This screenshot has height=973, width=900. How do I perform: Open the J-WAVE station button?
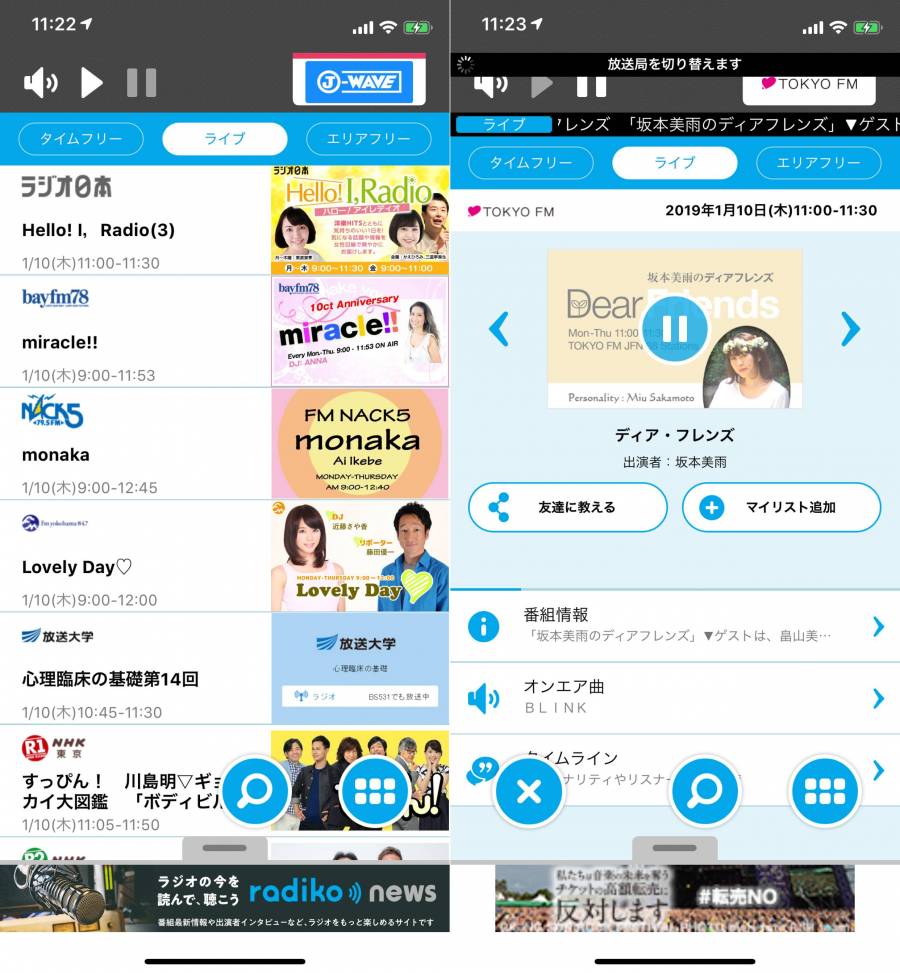pos(359,81)
